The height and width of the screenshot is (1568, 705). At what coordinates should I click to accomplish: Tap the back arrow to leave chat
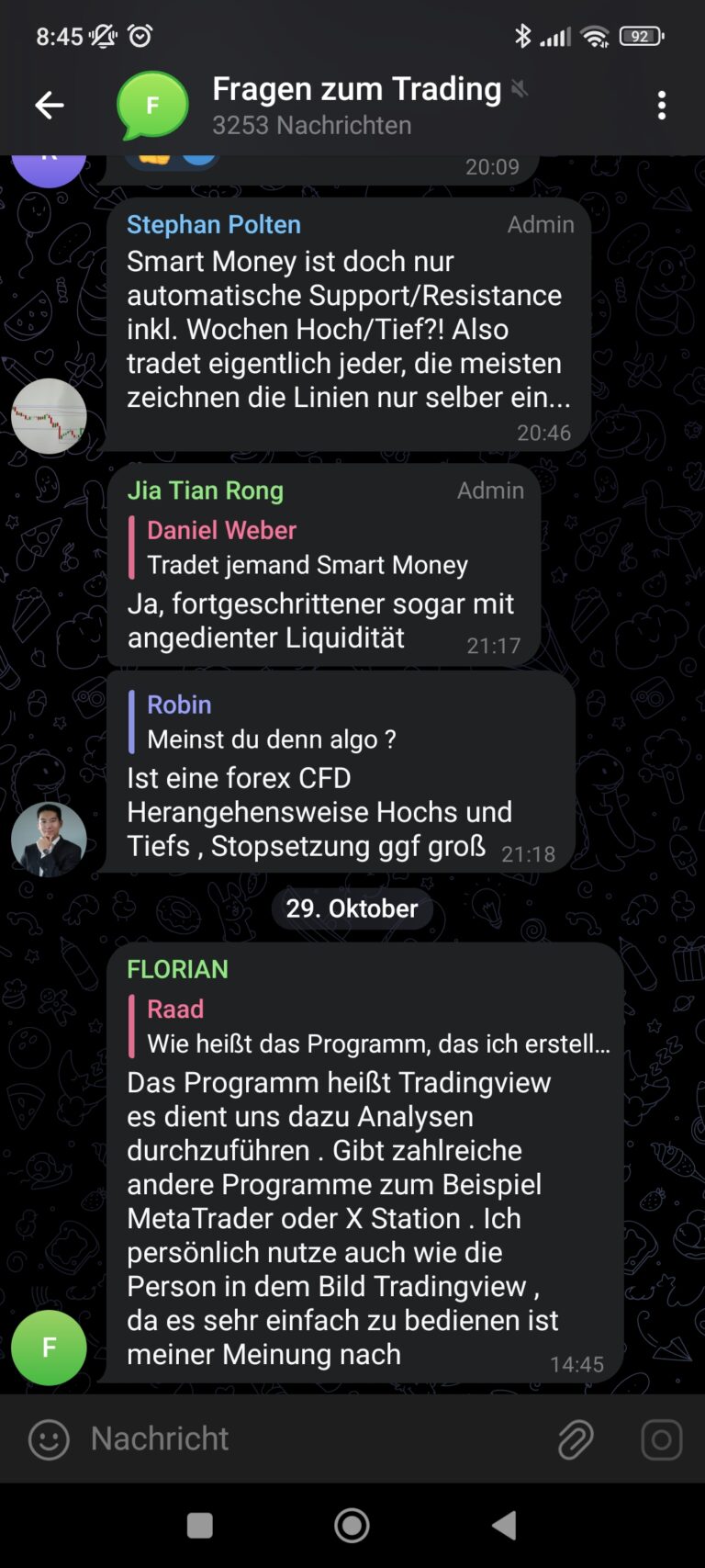(49, 105)
